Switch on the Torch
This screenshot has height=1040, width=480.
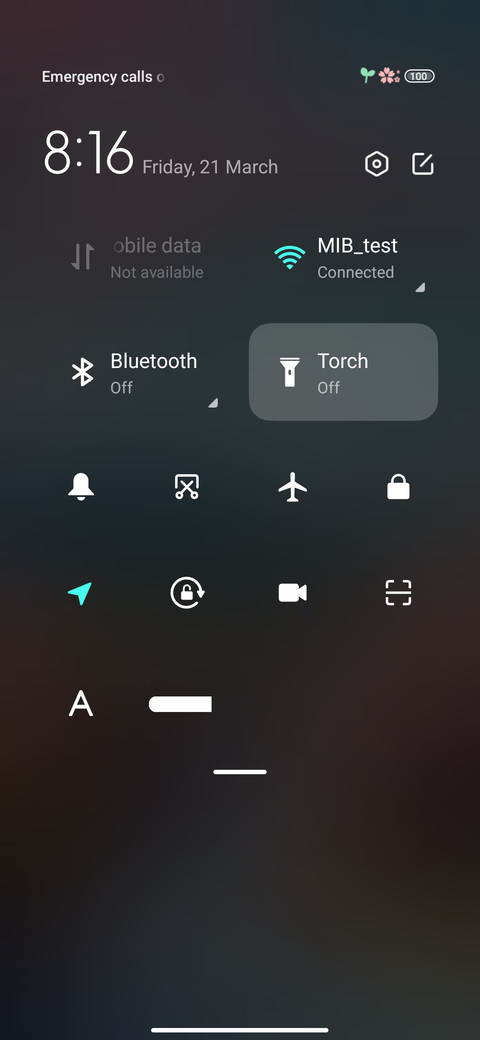click(343, 372)
